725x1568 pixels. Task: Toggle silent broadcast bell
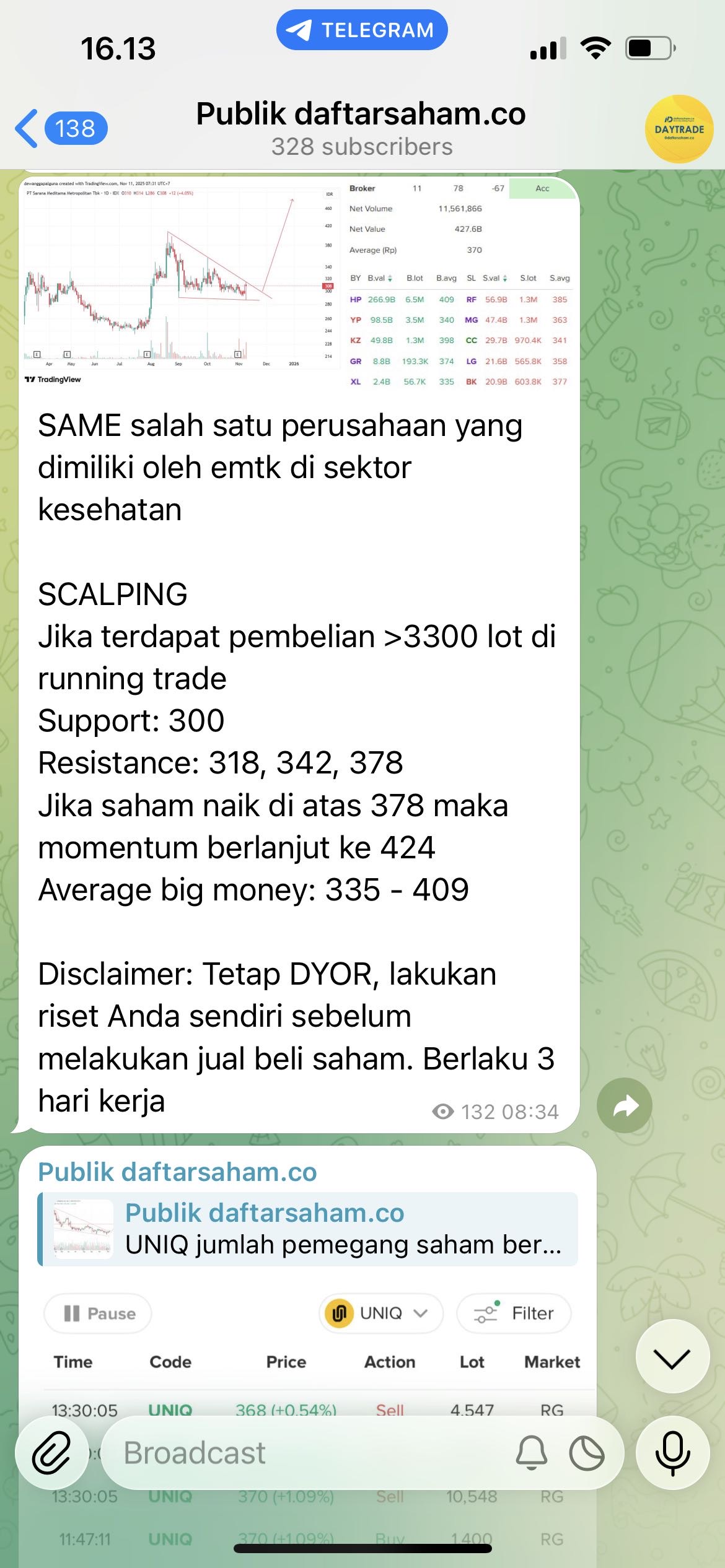coord(532,1452)
